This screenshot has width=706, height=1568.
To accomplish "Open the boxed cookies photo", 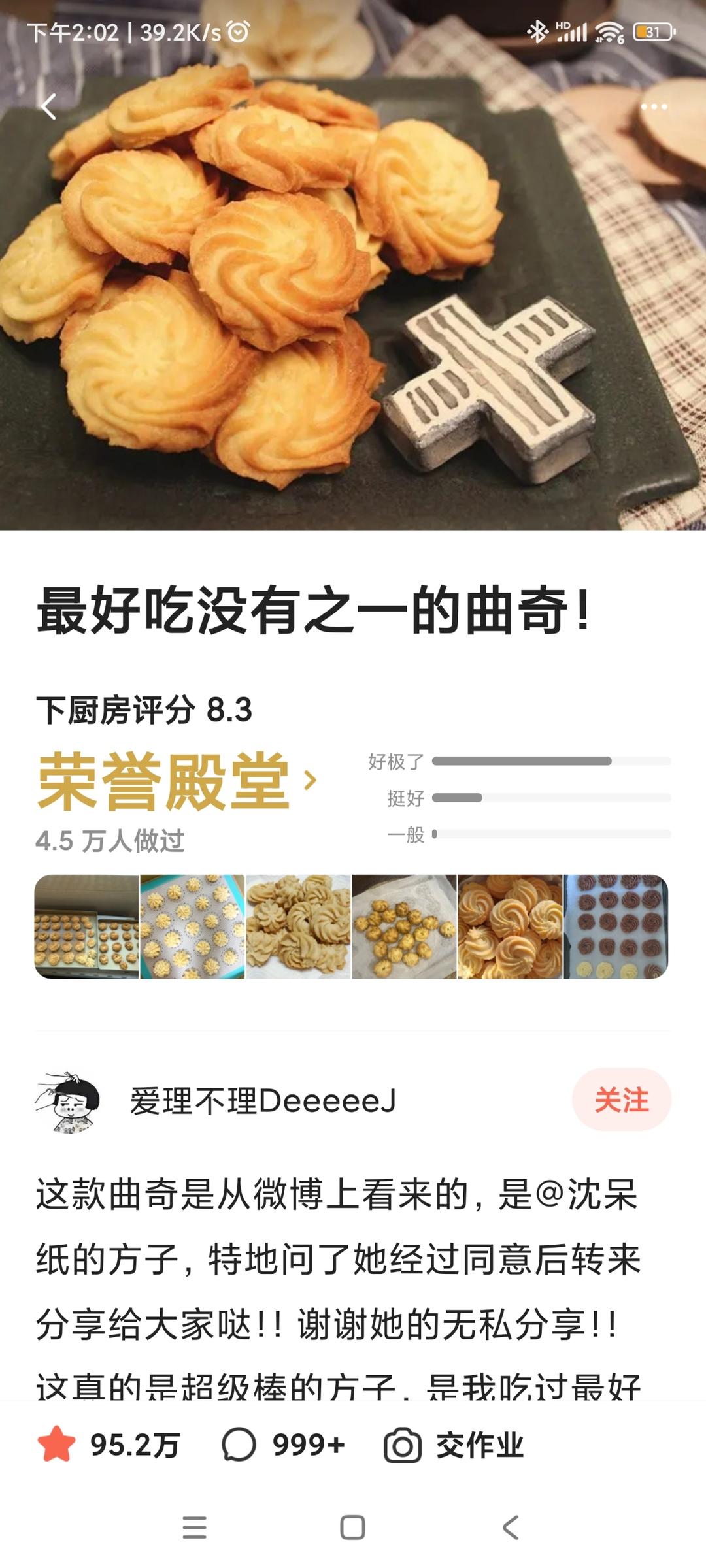I will [x=86, y=926].
